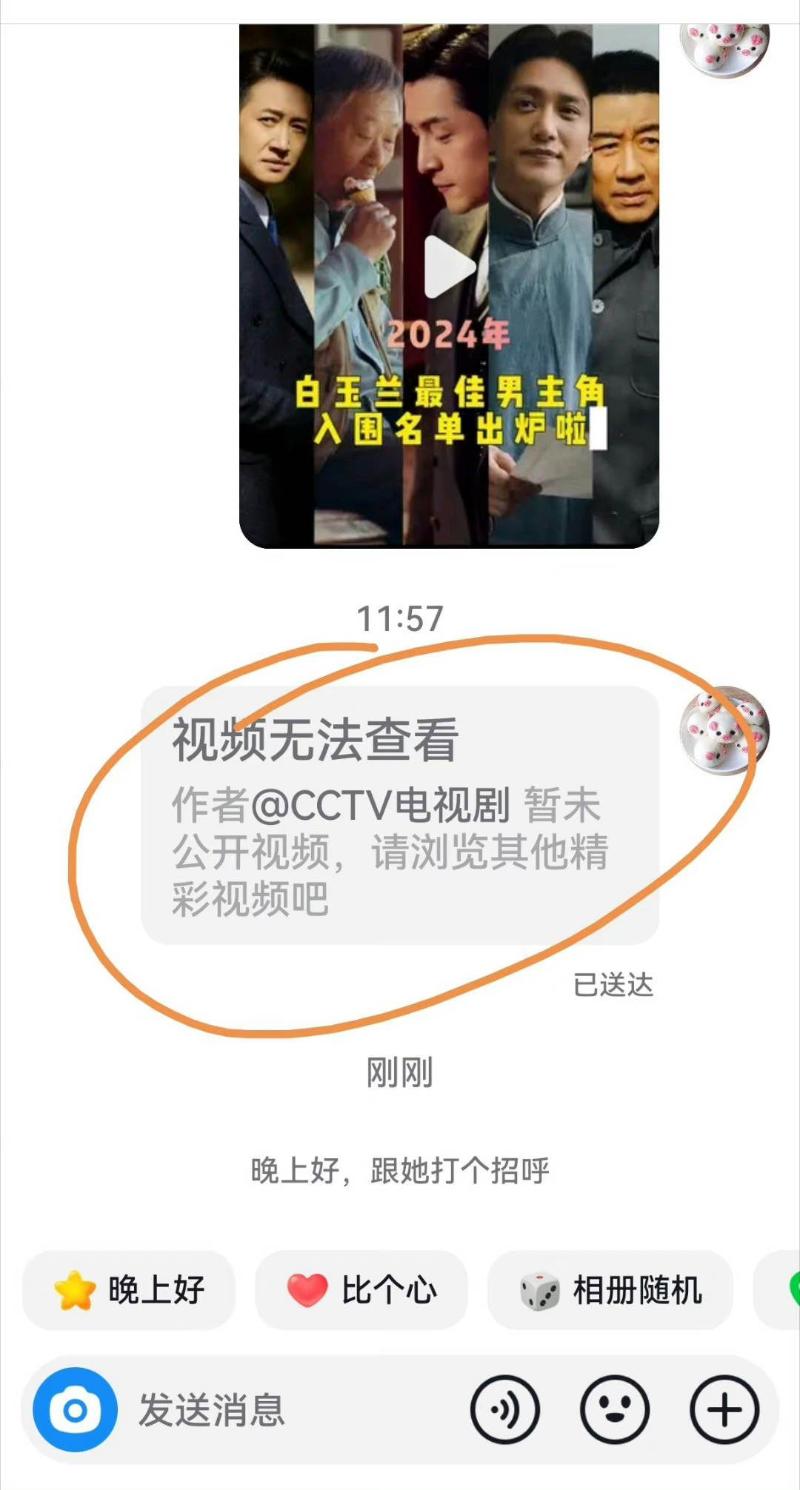Image resolution: width=800 pixels, height=1490 pixels.
Task: Tap the 相册随机 chip
Action: (610, 1290)
